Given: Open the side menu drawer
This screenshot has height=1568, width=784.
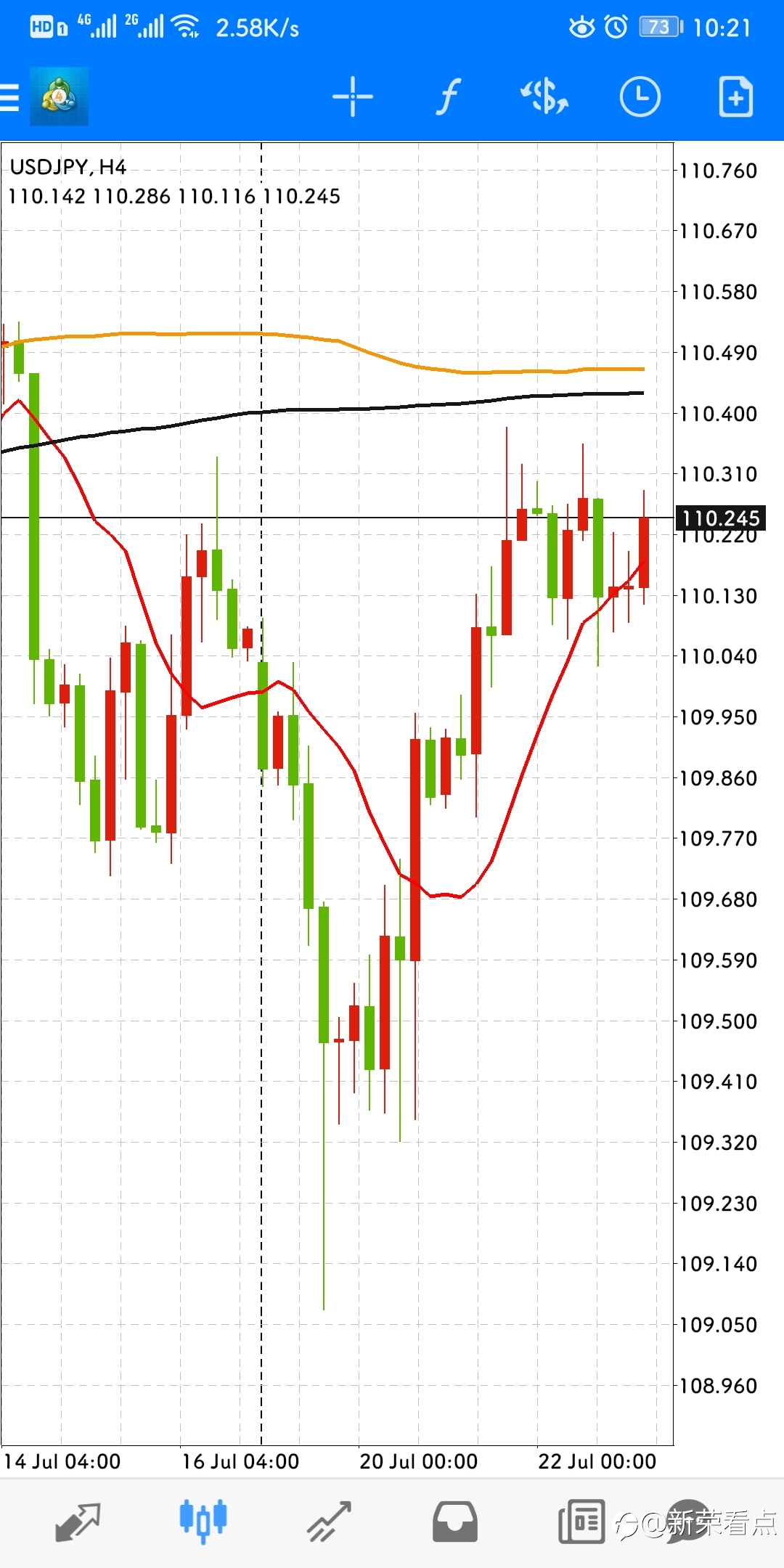Looking at the screenshot, I should click(x=10, y=97).
